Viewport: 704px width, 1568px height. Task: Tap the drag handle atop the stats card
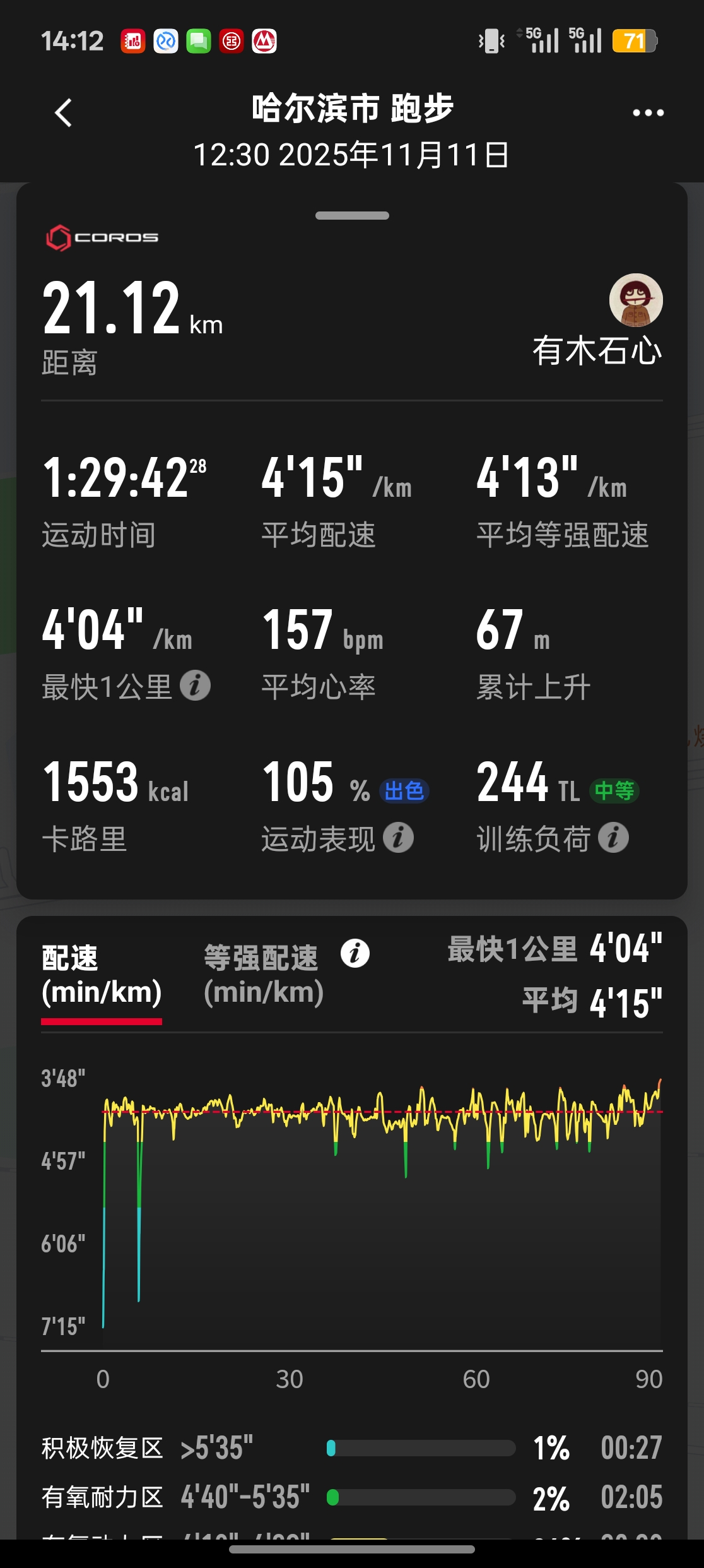click(352, 216)
